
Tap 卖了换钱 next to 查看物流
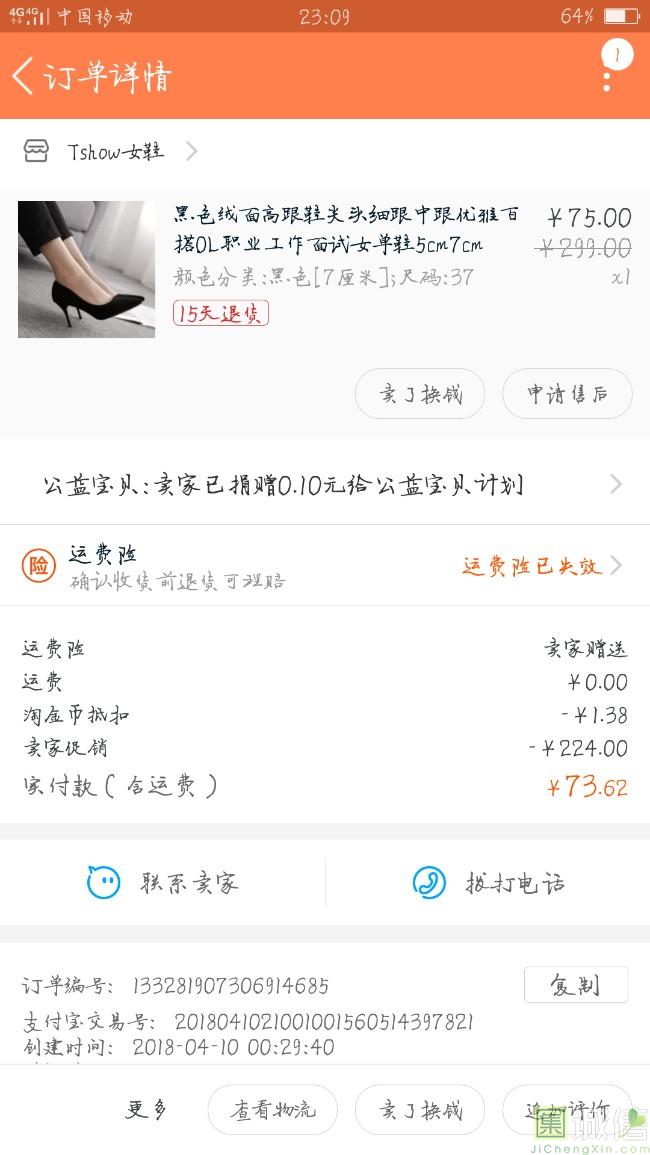point(420,1110)
